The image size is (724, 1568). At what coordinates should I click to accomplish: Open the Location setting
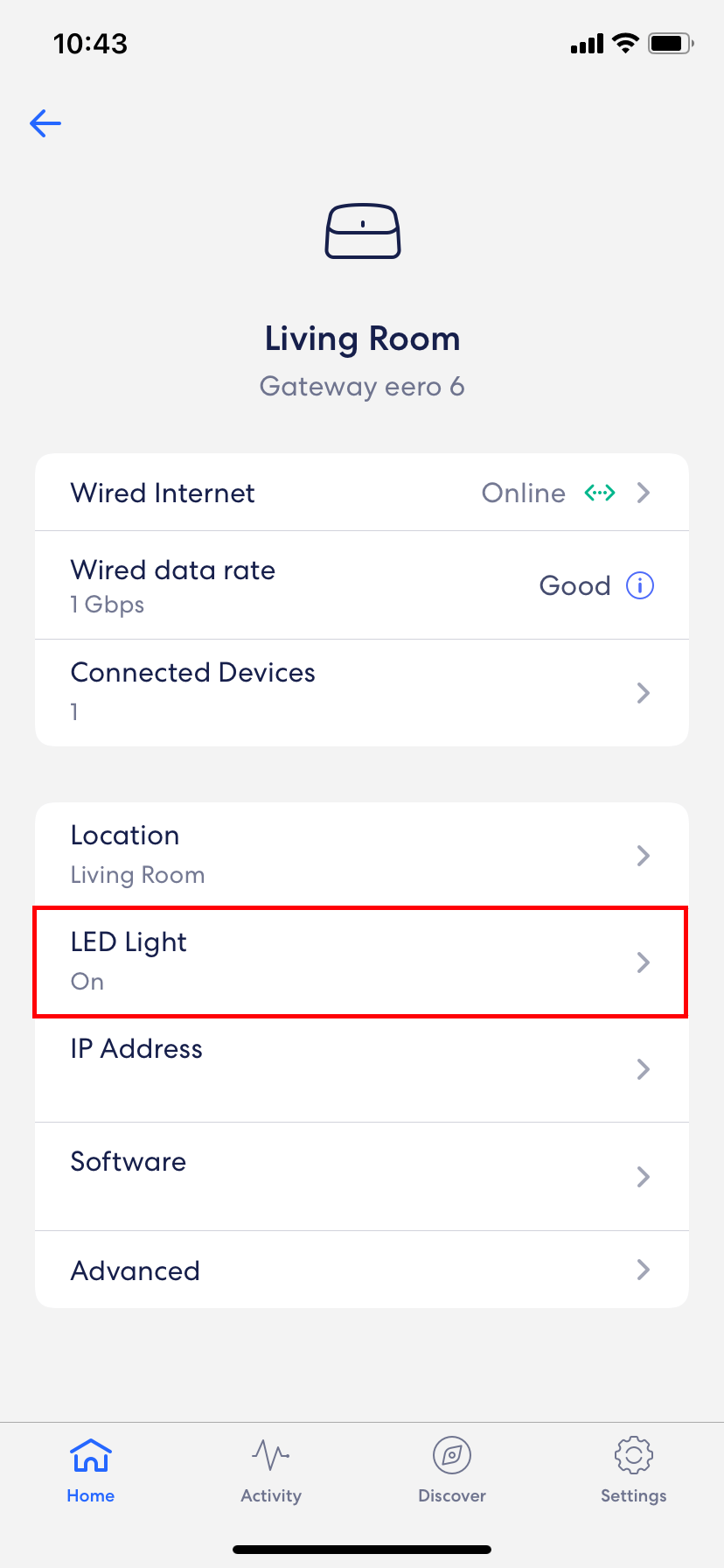click(361, 855)
